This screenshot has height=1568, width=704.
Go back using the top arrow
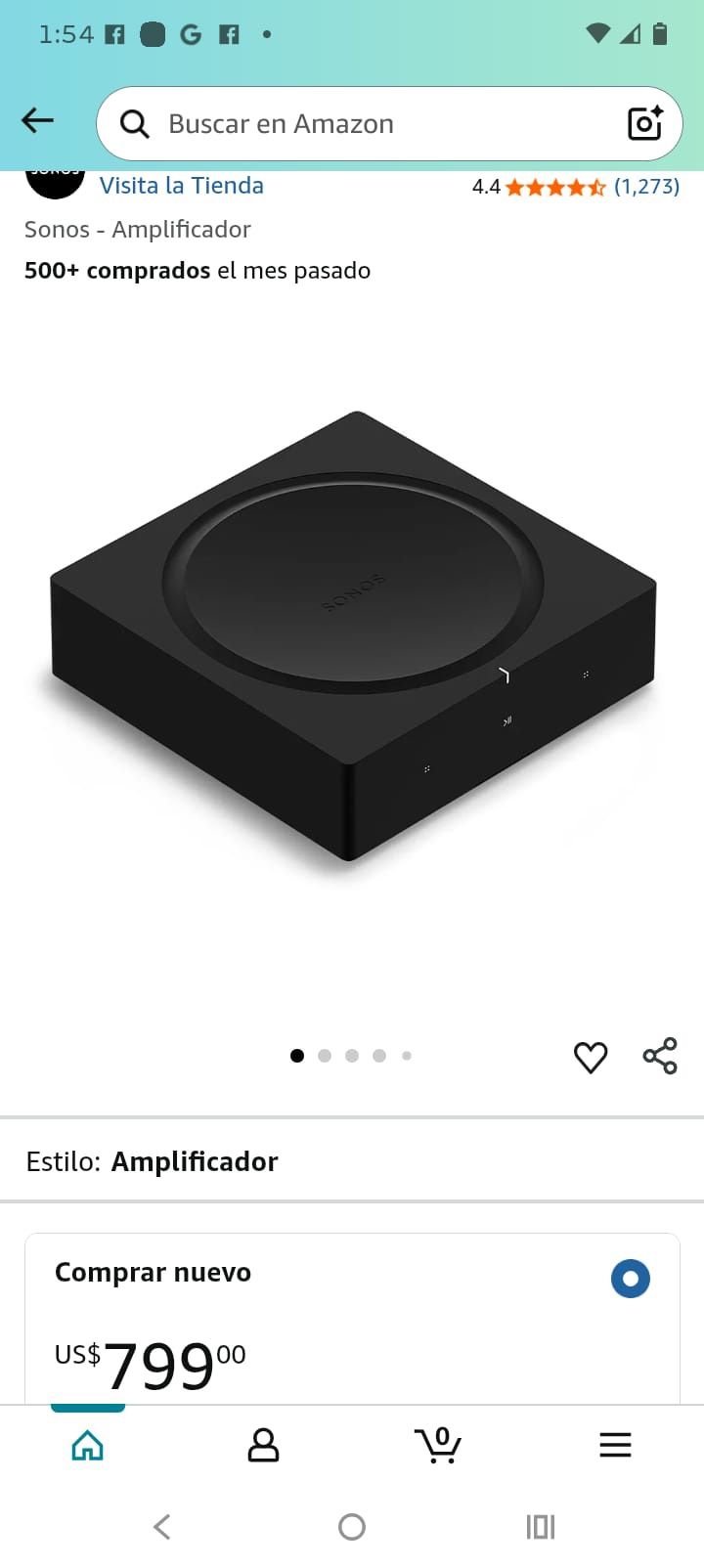coord(37,121)
